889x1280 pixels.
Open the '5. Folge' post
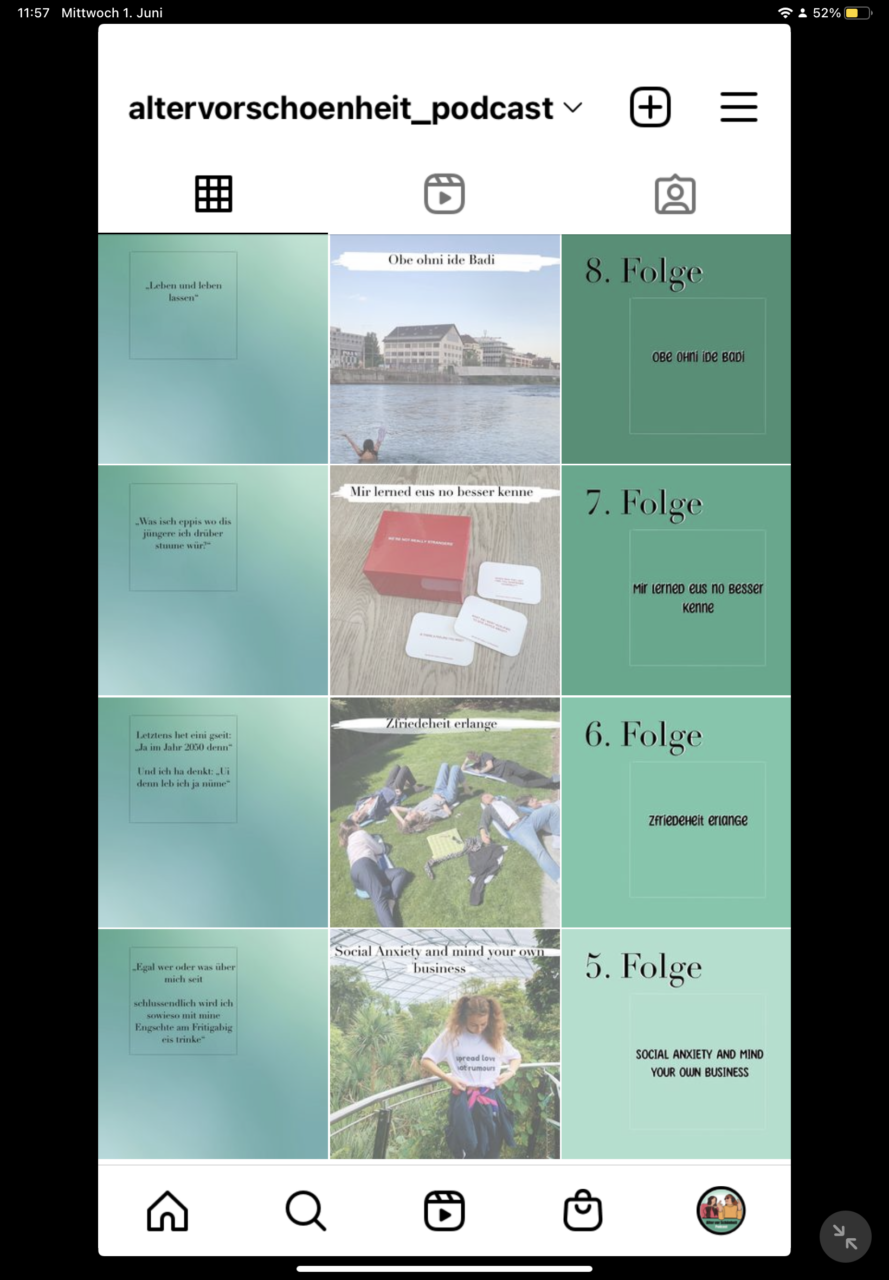pyautogui.click(x=676, y=1044)
